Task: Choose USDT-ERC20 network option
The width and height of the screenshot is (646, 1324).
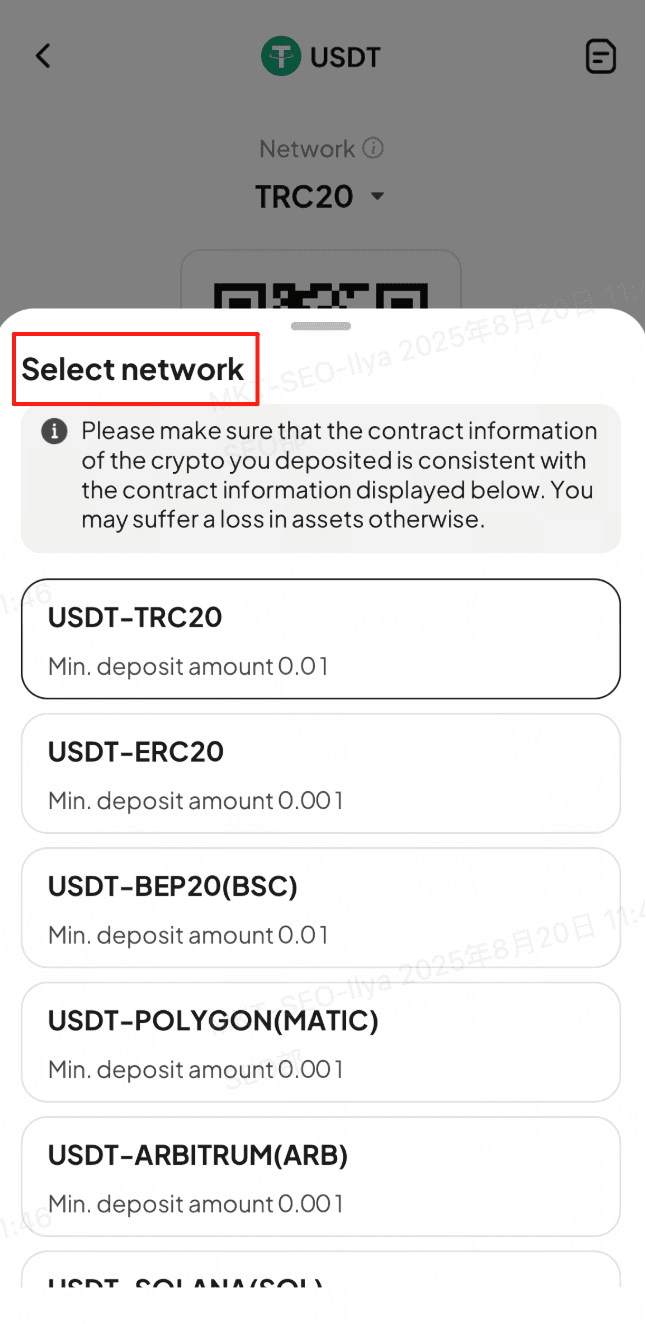Action: click(320, 773)
